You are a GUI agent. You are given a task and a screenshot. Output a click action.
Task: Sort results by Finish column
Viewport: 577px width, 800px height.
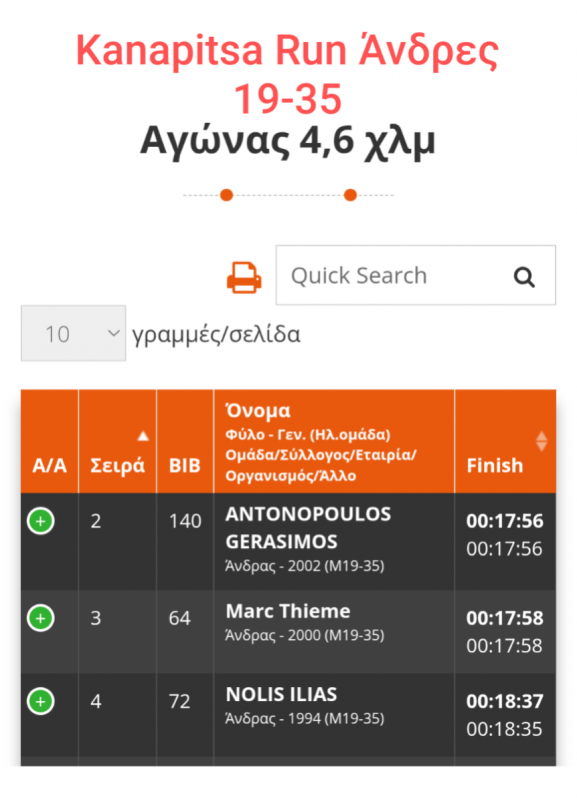(505, 441)
